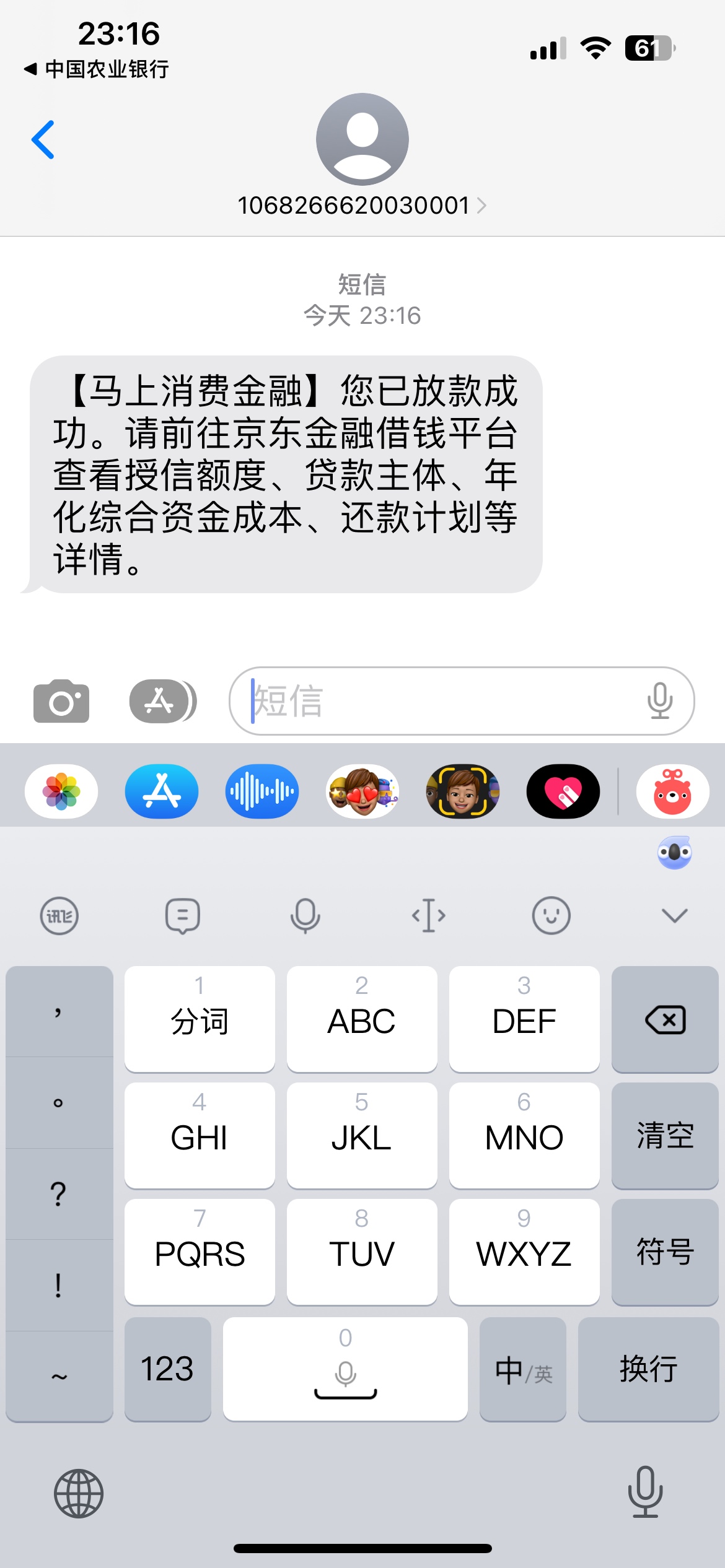The image size is (725, 1568).
Task: Open contact details for 1068266620030001
Action: [361, 205]
